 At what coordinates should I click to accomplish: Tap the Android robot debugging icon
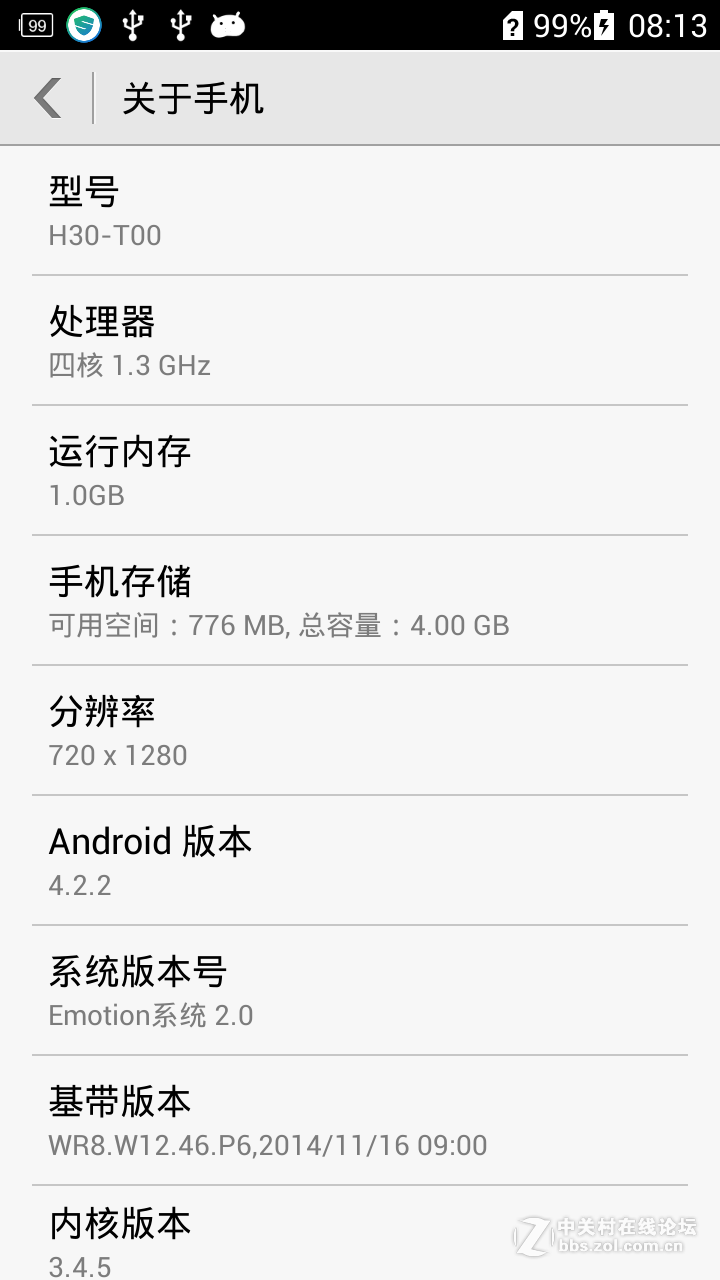point(228,24)
